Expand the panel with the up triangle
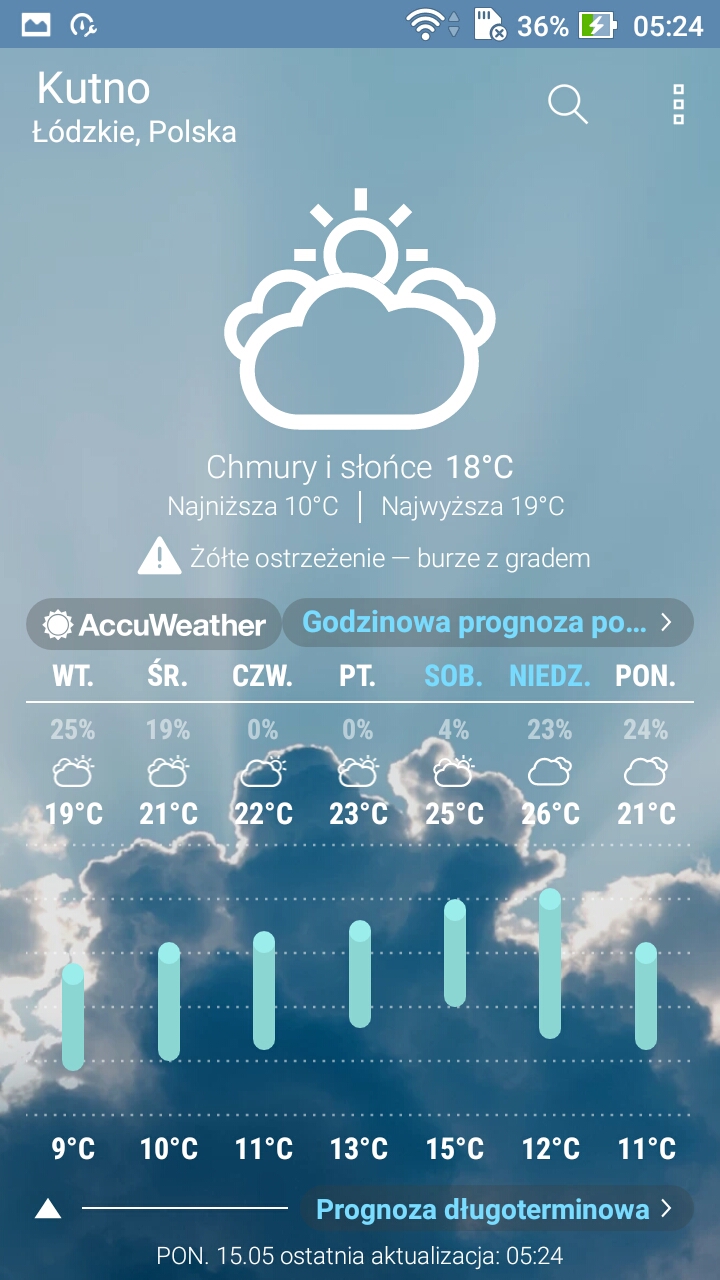 (48, 1209)
